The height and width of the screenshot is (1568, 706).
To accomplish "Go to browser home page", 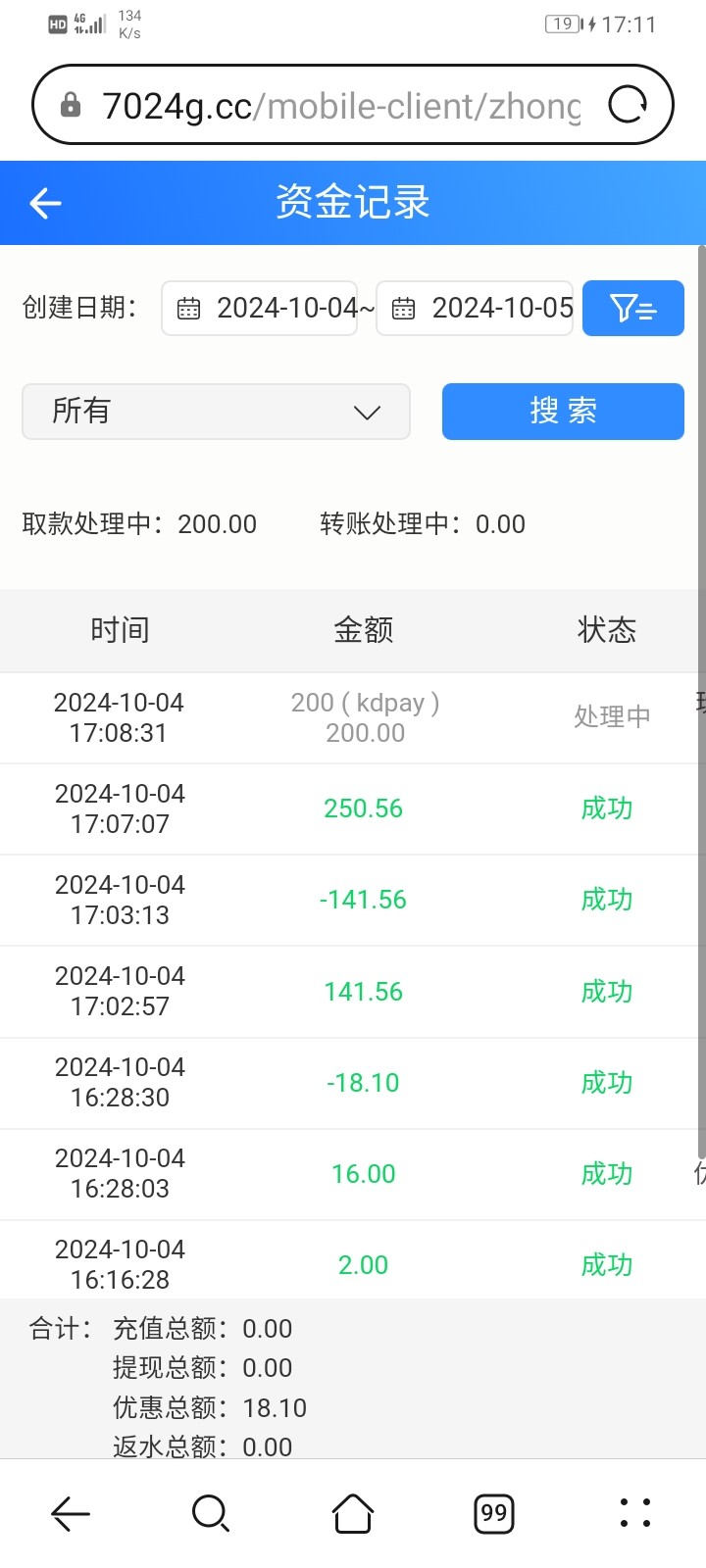I will pyautogui.click(x=353, y=1514).
